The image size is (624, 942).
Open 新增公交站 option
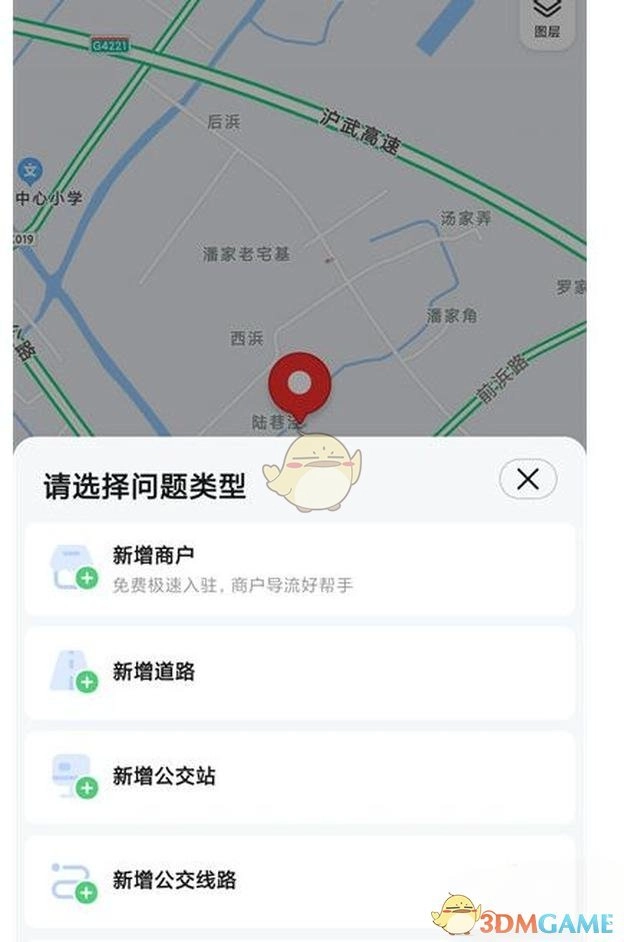(299, 776)
